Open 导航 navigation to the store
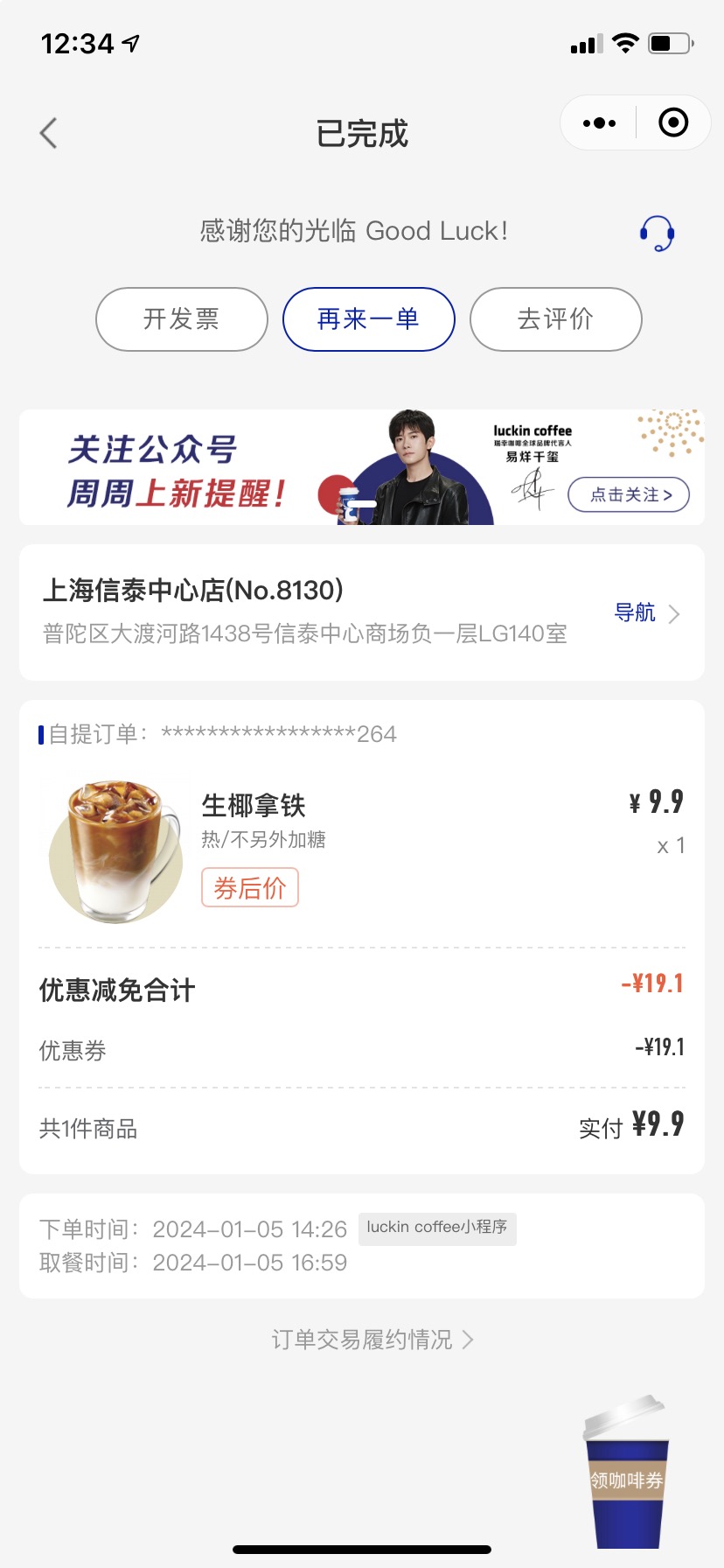The image size is (724, 1568). coord(647,612)
